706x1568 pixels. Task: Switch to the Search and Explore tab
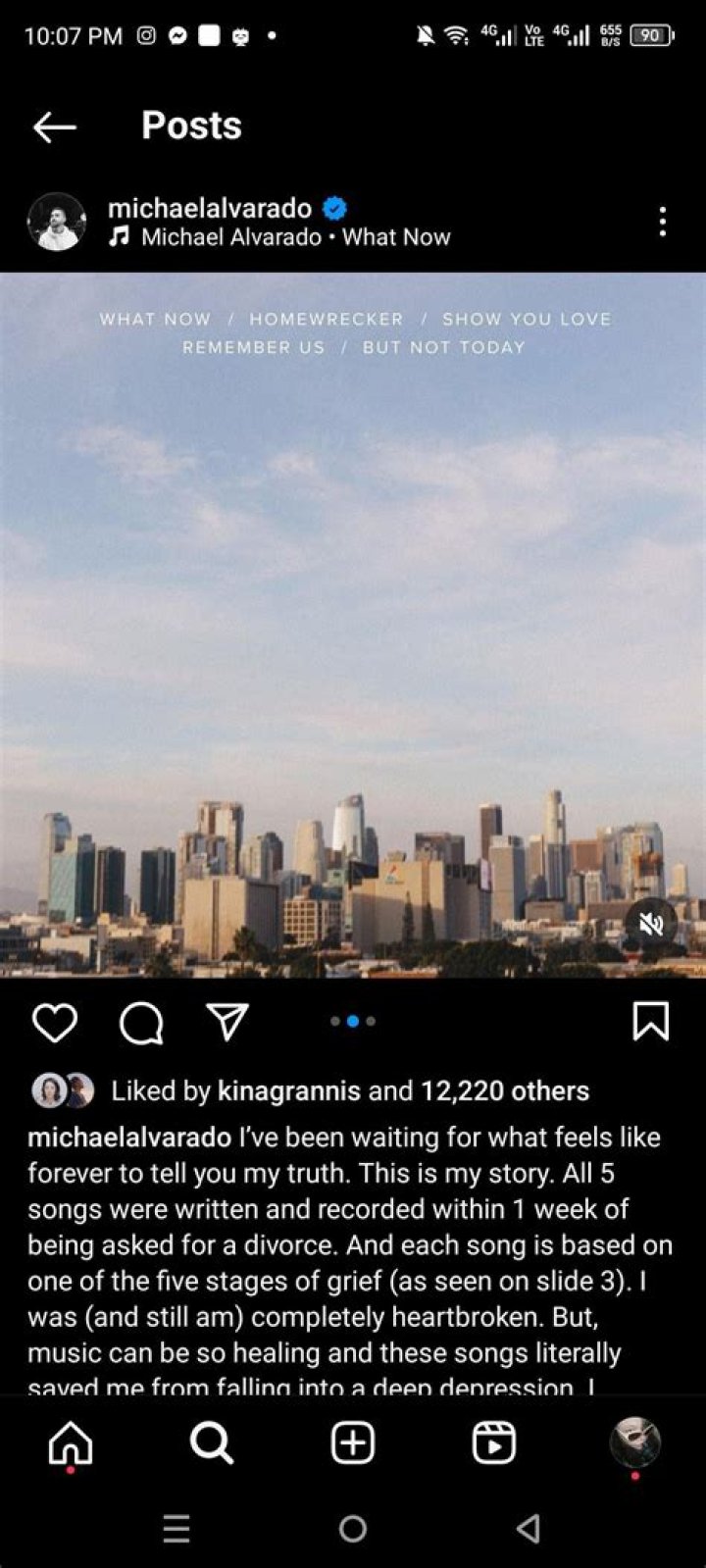(212, 1442)
